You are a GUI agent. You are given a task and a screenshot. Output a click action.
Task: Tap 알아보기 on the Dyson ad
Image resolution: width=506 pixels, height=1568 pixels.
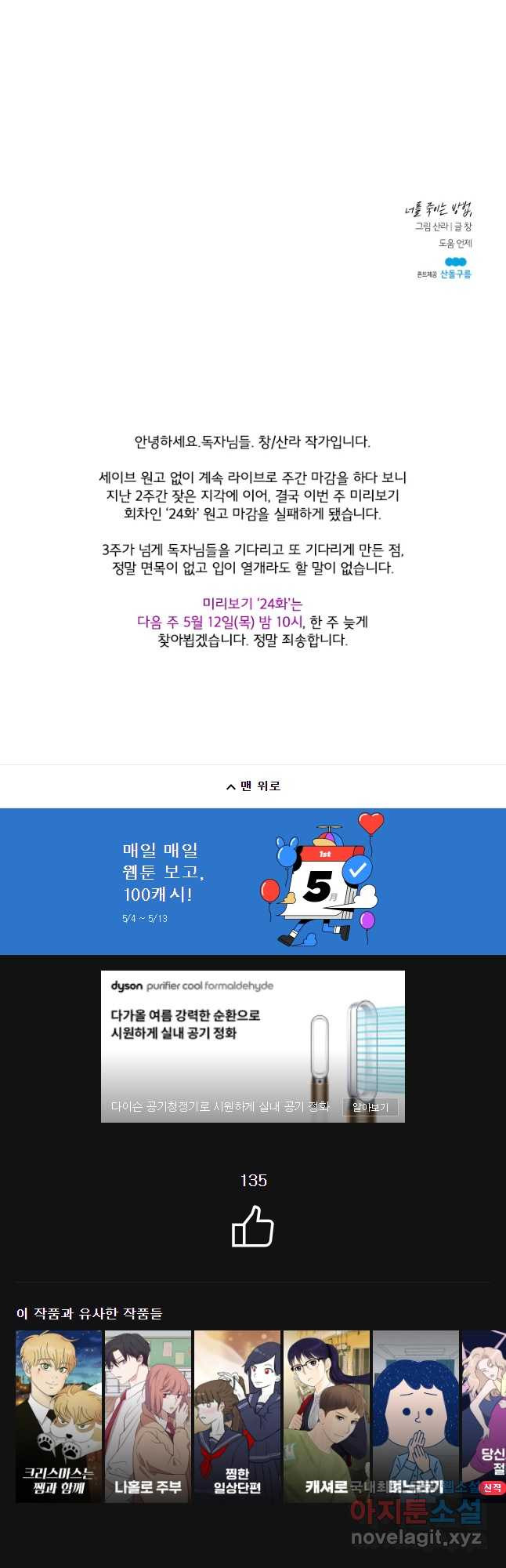click(370, 1106)
